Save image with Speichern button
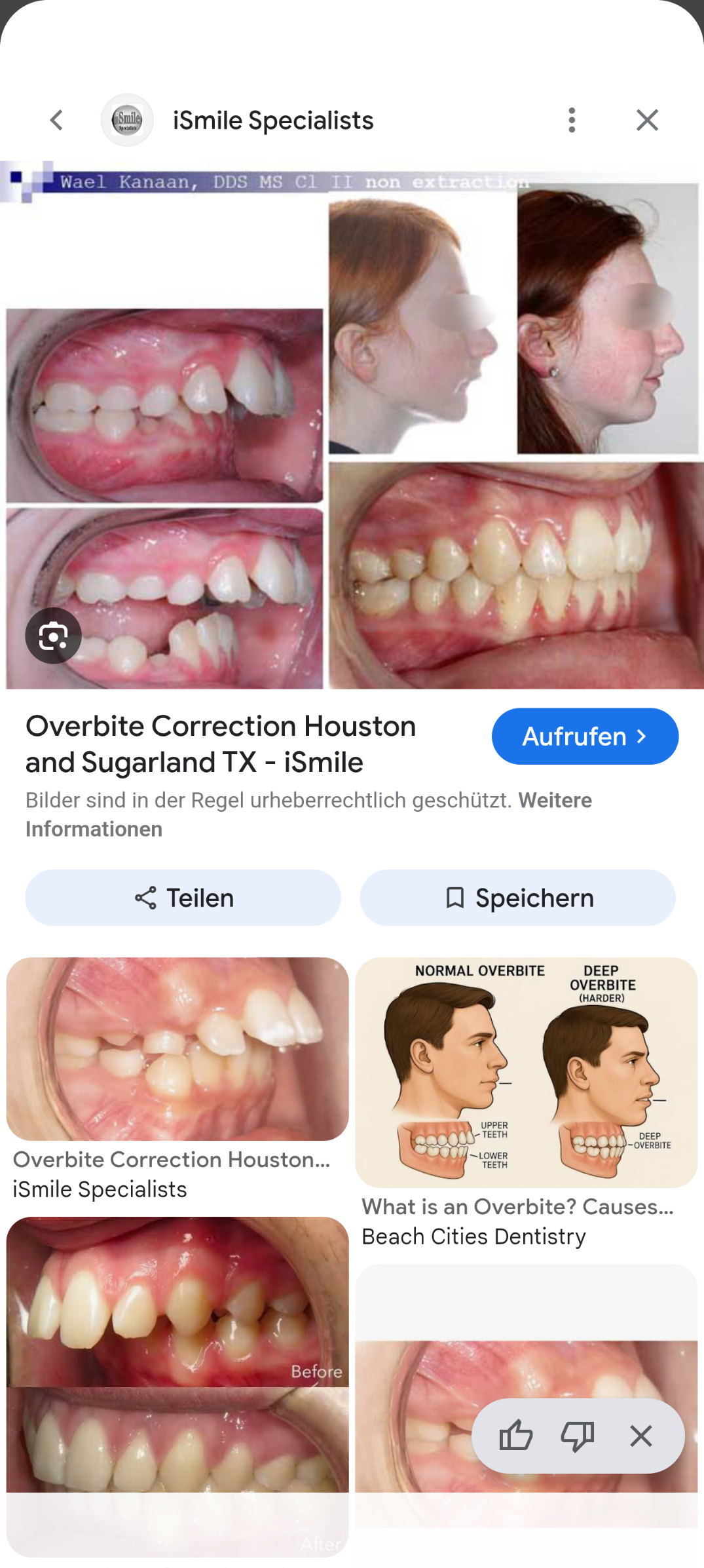Screen dimensions: 704x1568 pyautogui.click(x=517, y=898)
